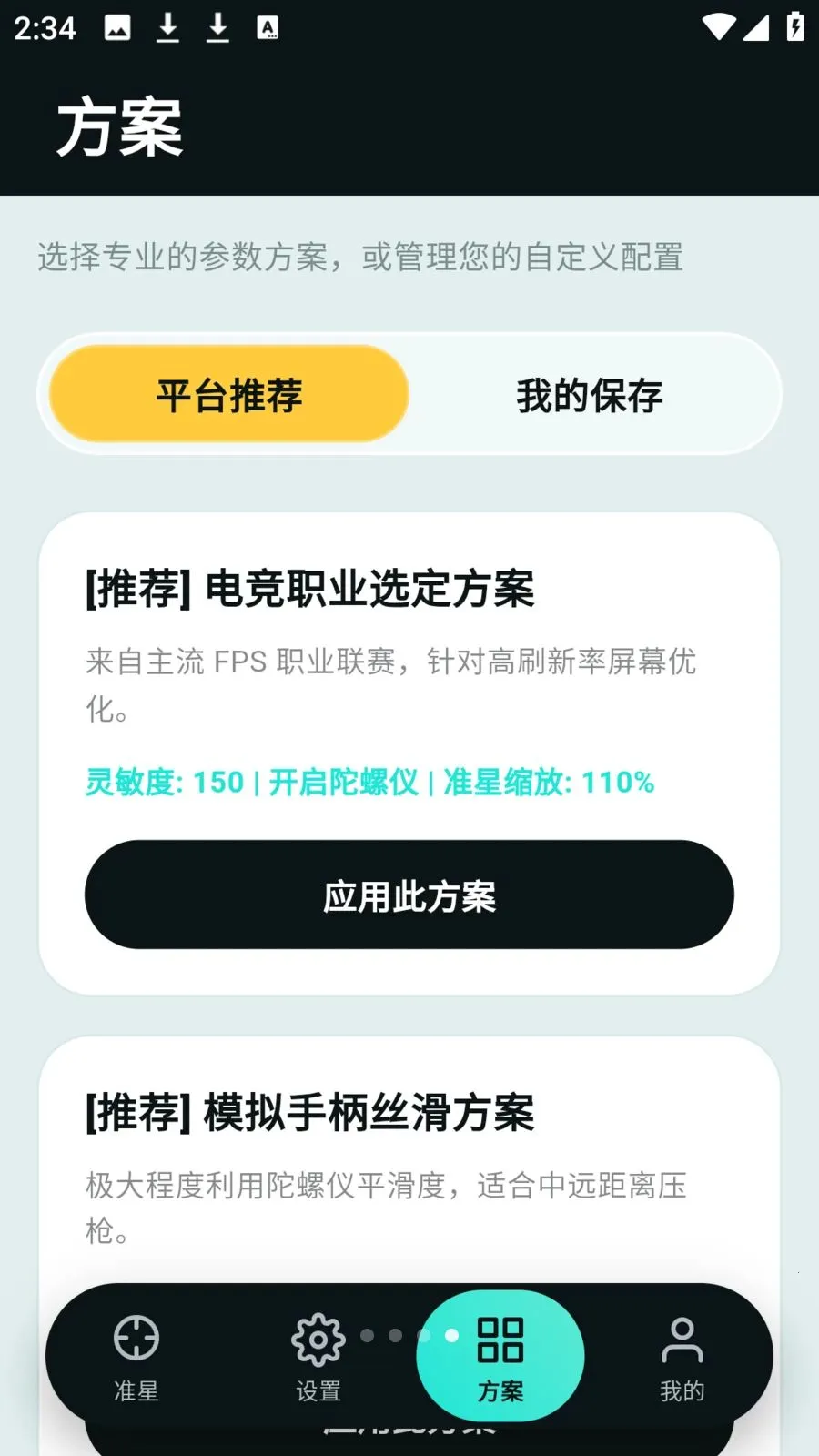The height and width of the screenshot is (1456, 819).
Task: Tap the highlighted page indicator dot
Action: pyautogui.click(x=450, y=1336)
